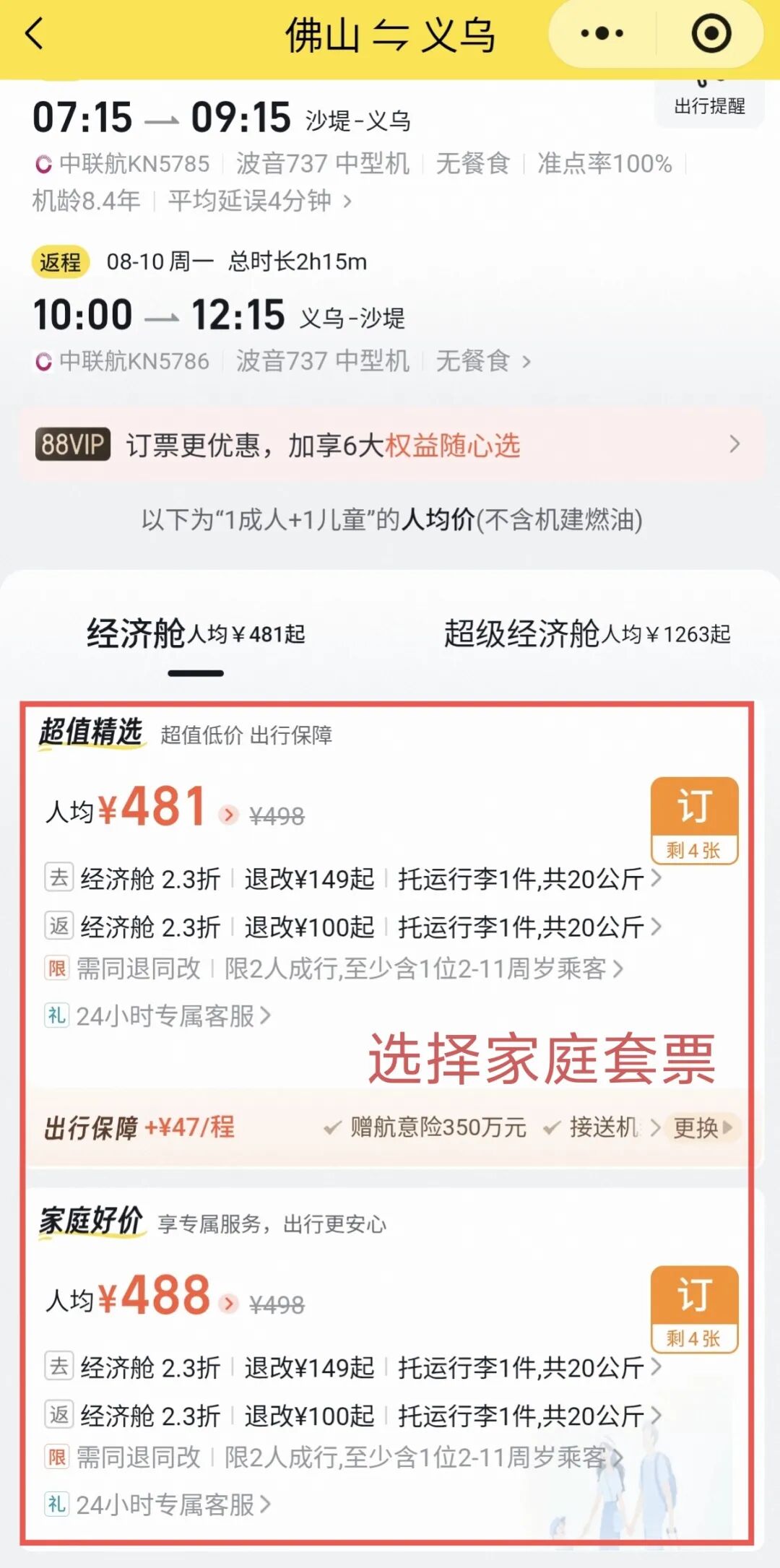This screenshot has width=780, height=1568.
Task: Close the mini-program with the circle icon
Action: pos(711,33)
